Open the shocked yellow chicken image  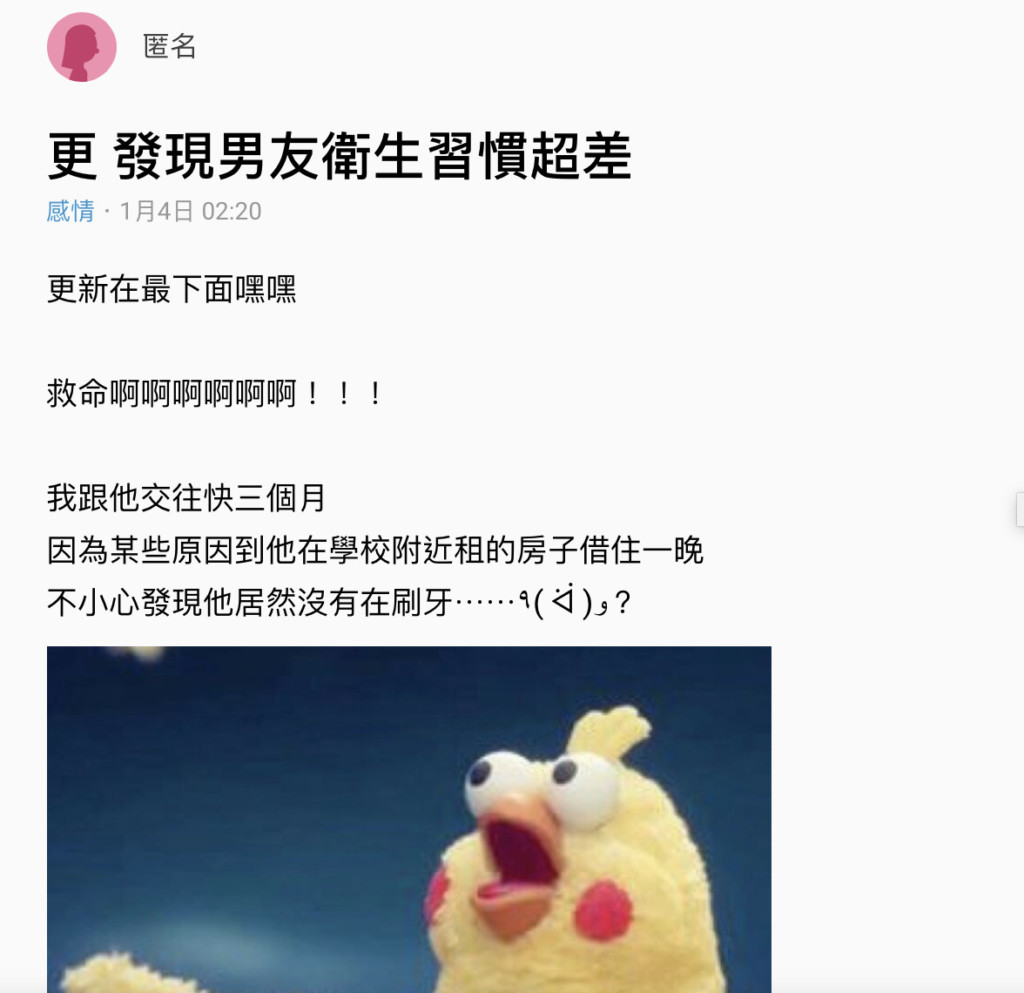[409, 818]
